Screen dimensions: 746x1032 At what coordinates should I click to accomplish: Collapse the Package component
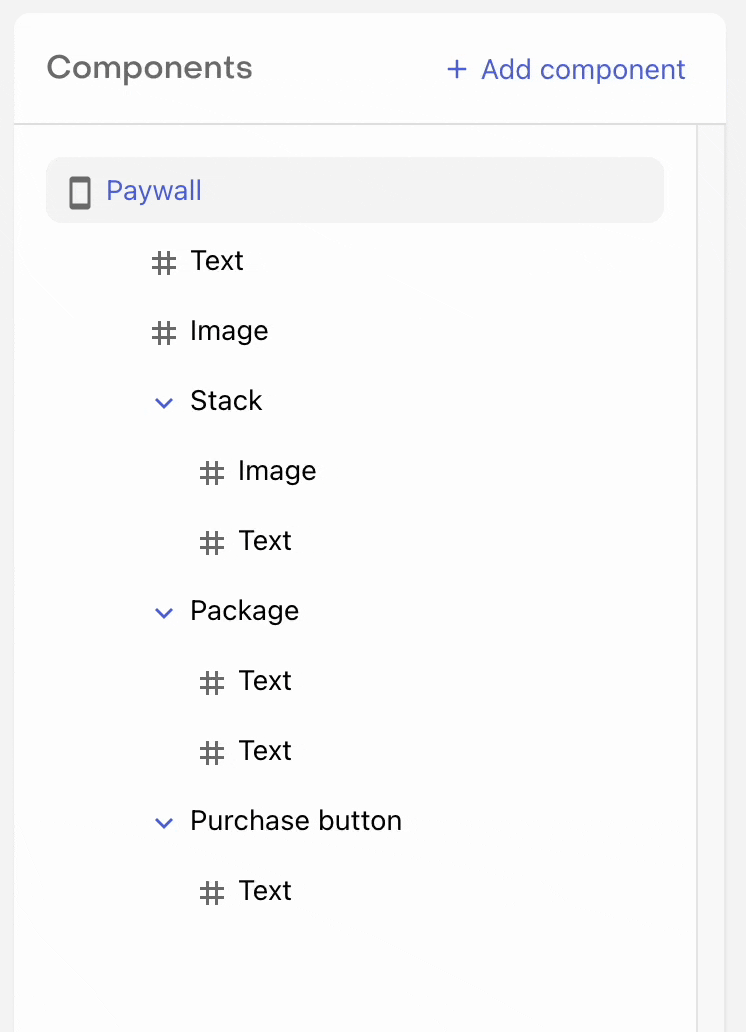click(x=163, y=613)
